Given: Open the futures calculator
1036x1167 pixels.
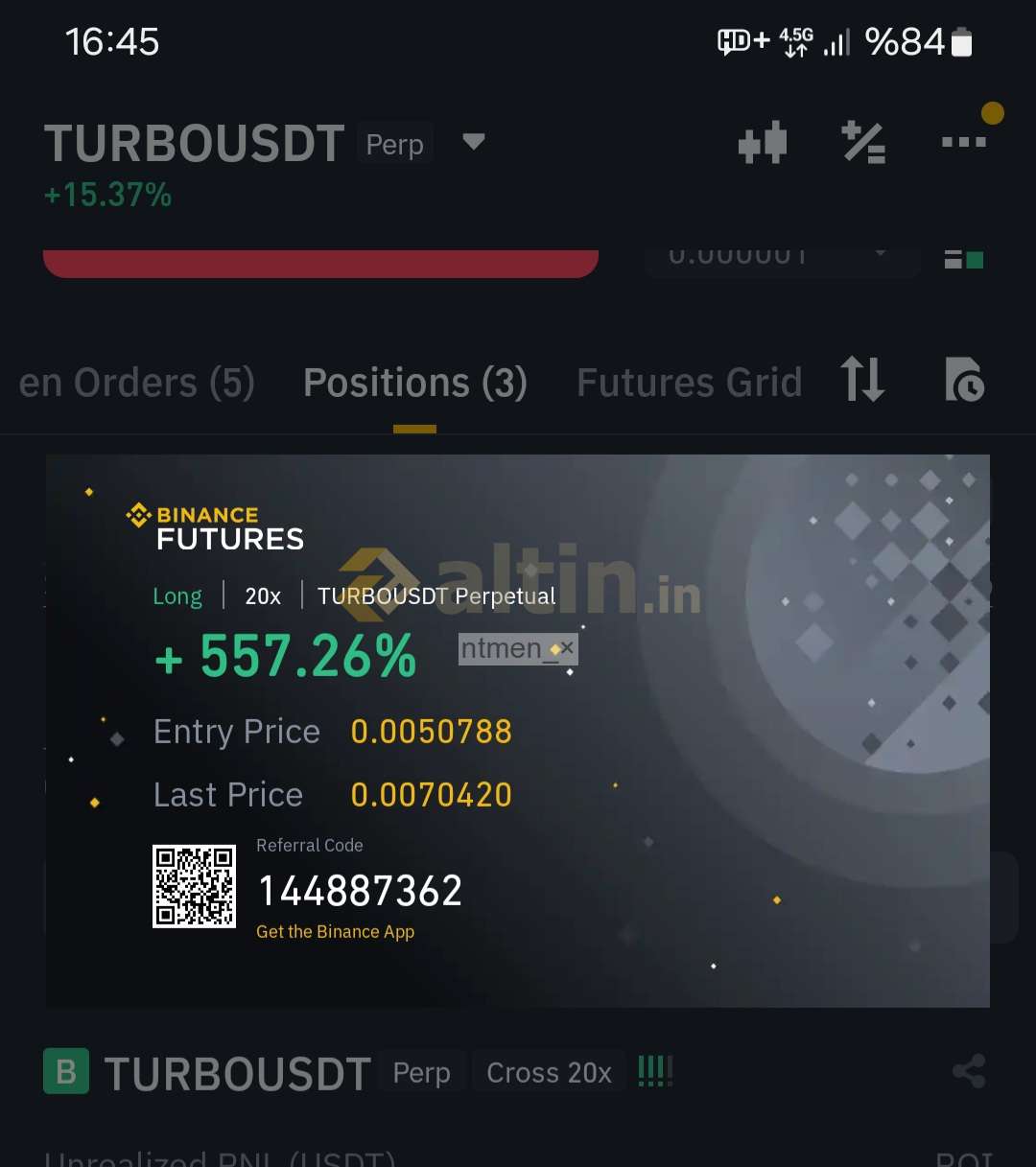Looking at the screenshot, I should [x=863, y=143].
